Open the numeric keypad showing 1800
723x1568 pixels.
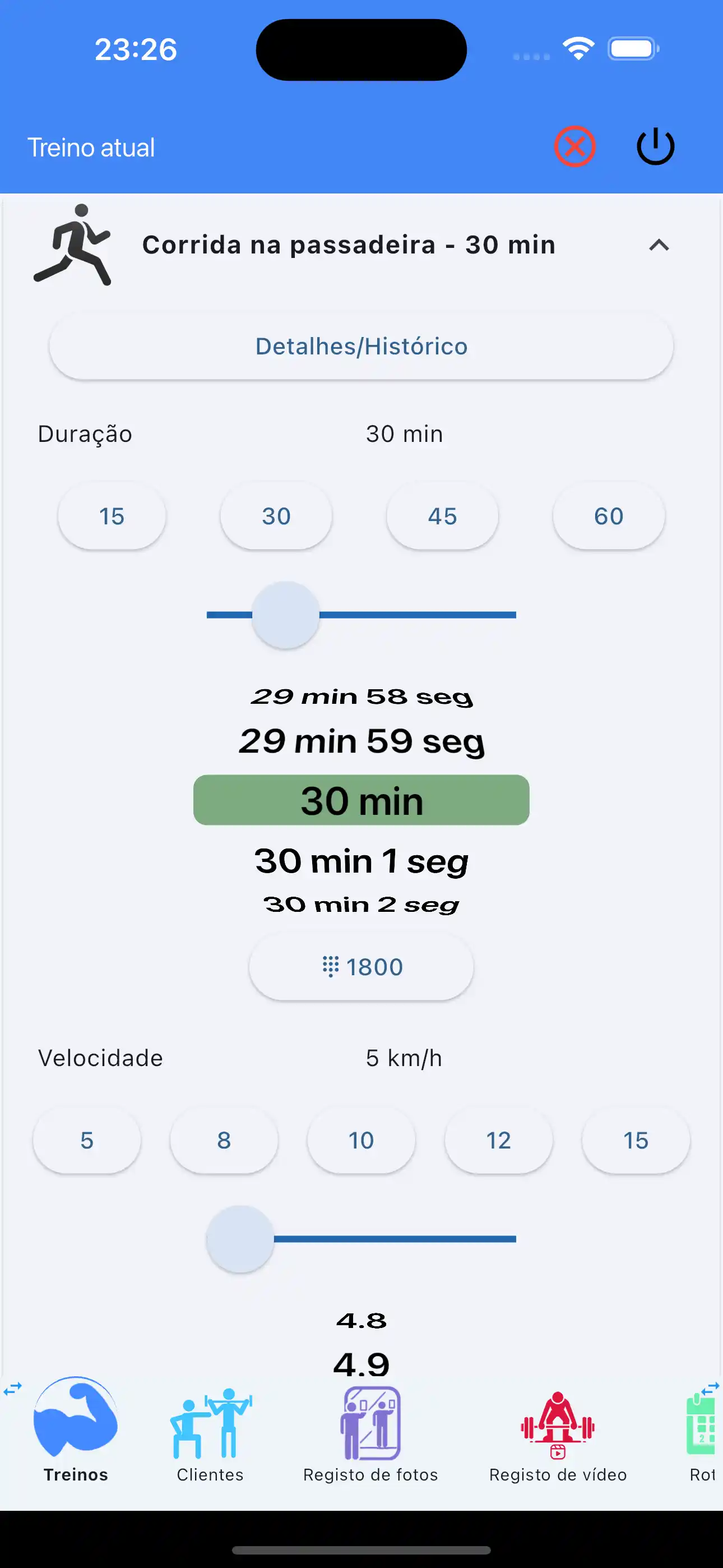click(361, 967)
